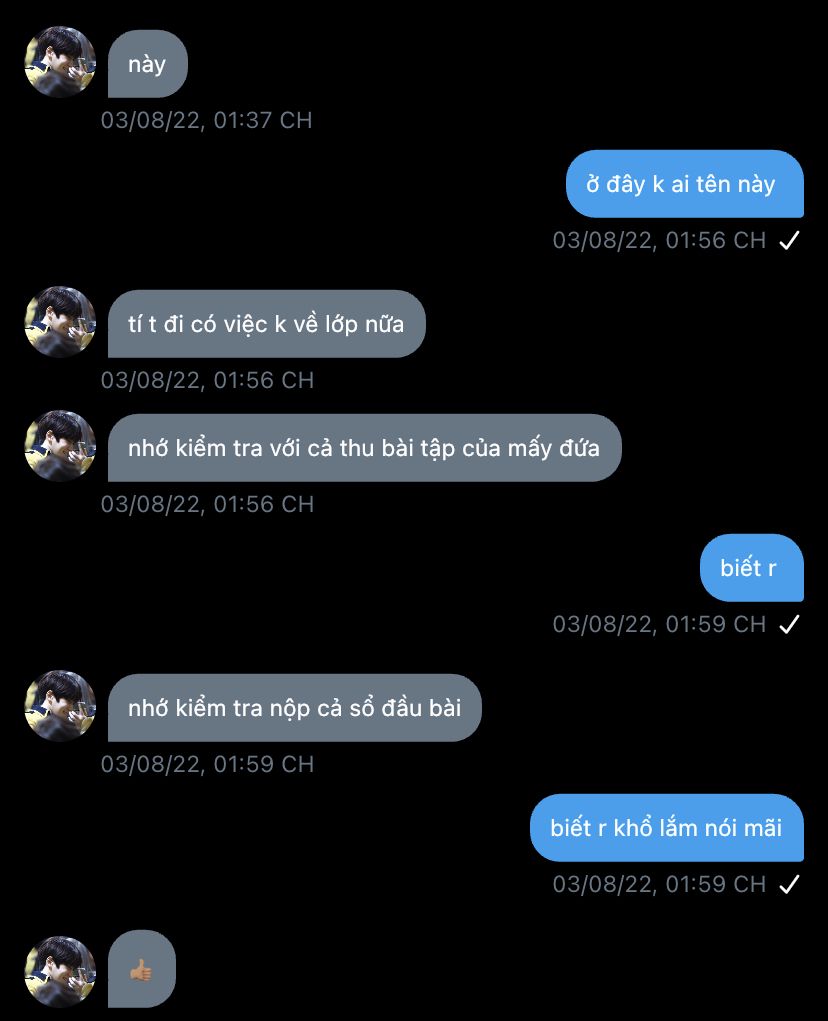Tap avatar beside "nộp cả sổ đầu bài" message

tap(60, 706)
